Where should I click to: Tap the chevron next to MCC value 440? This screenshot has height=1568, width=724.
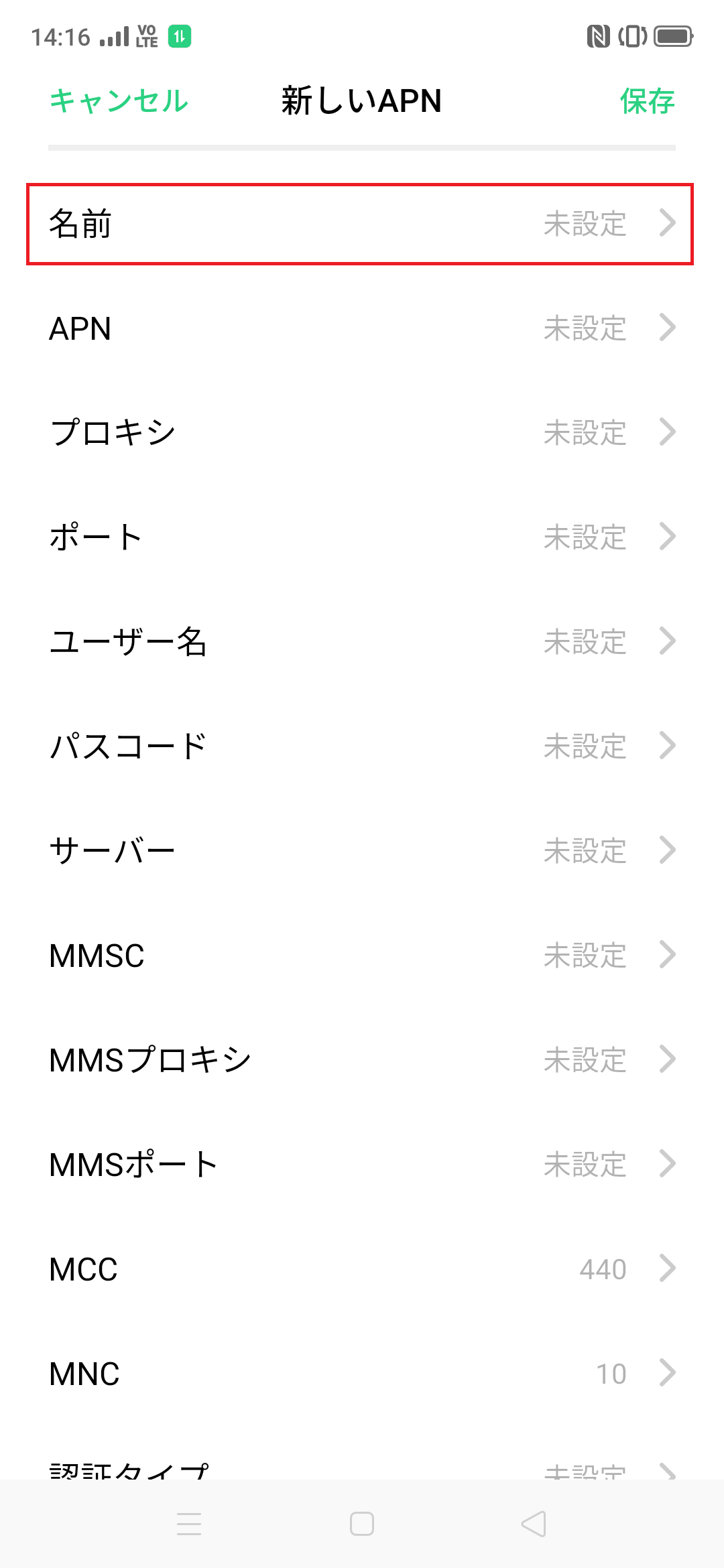coord(667,1268)
